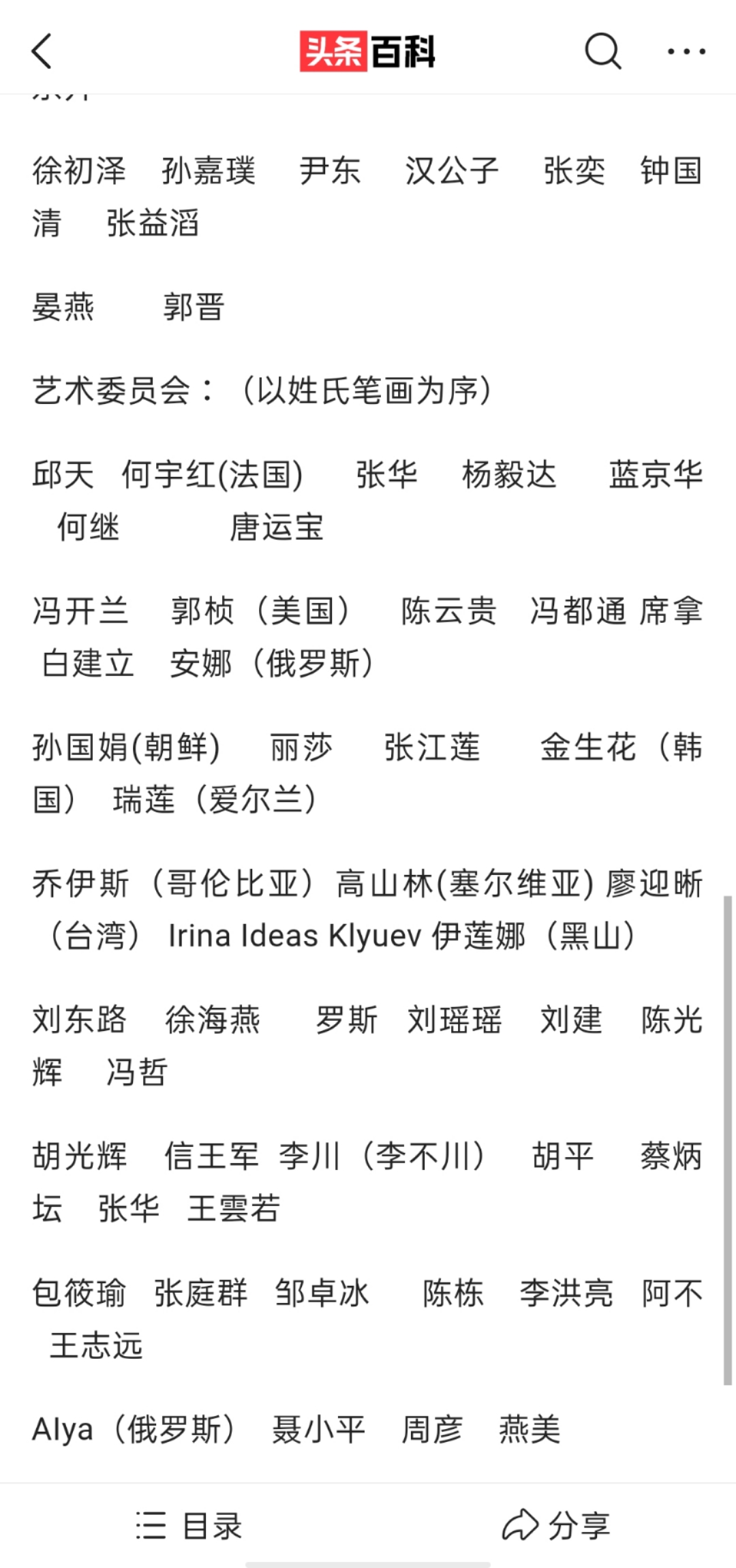Go back using the top-left arrow
The height and width of the screenshot is (1568, 736).
pyautogui.click(x=42, y=51)
